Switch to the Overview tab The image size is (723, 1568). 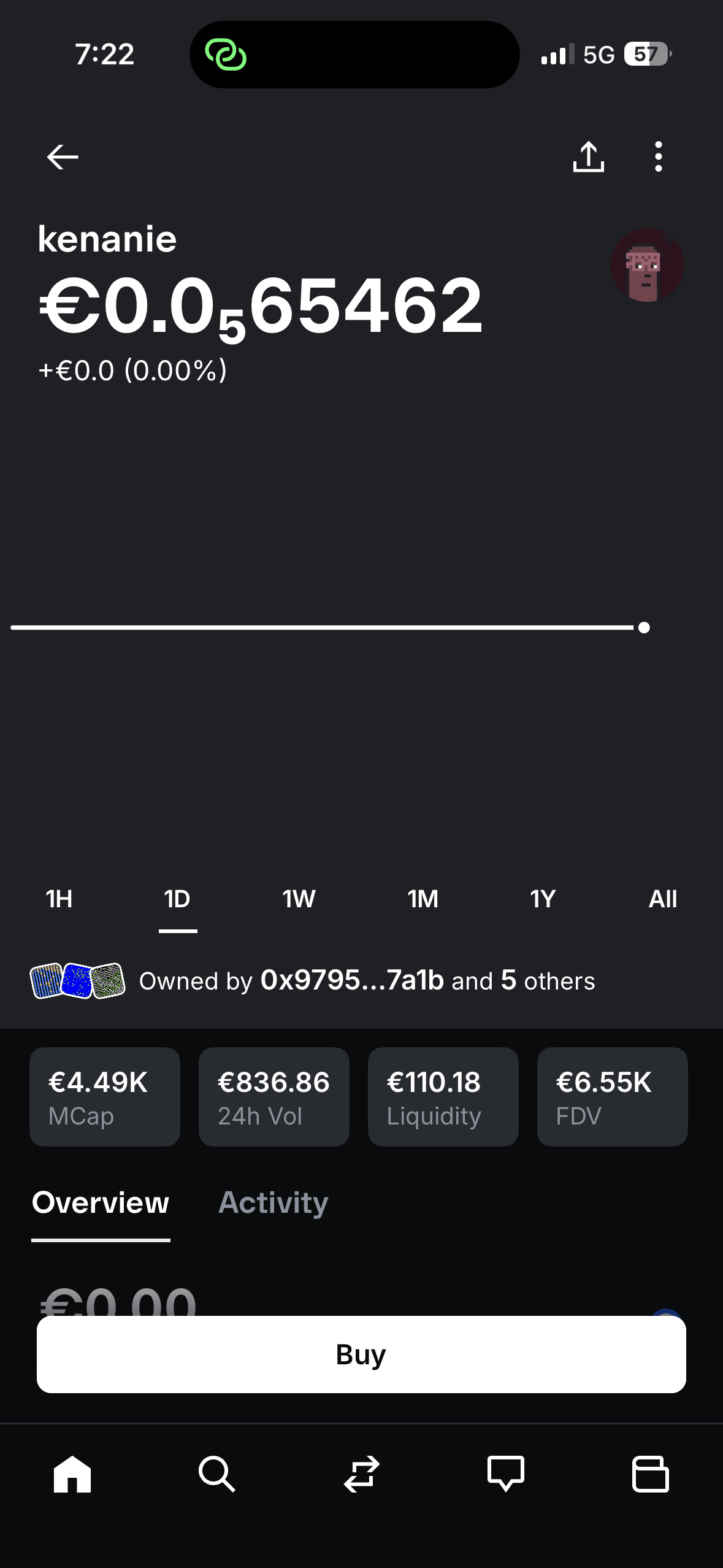click(101, 1202)
